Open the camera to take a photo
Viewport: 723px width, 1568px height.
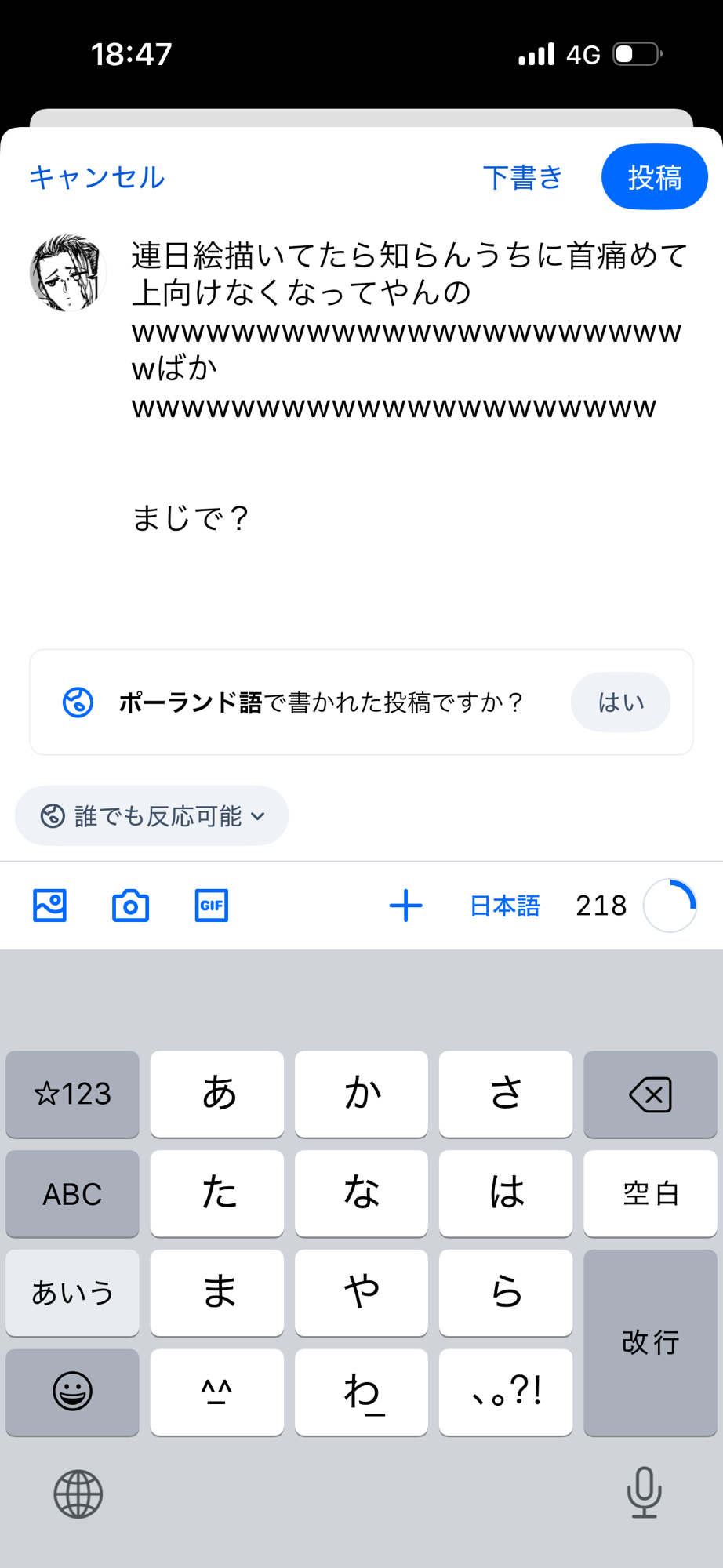[x=131, y=906]
